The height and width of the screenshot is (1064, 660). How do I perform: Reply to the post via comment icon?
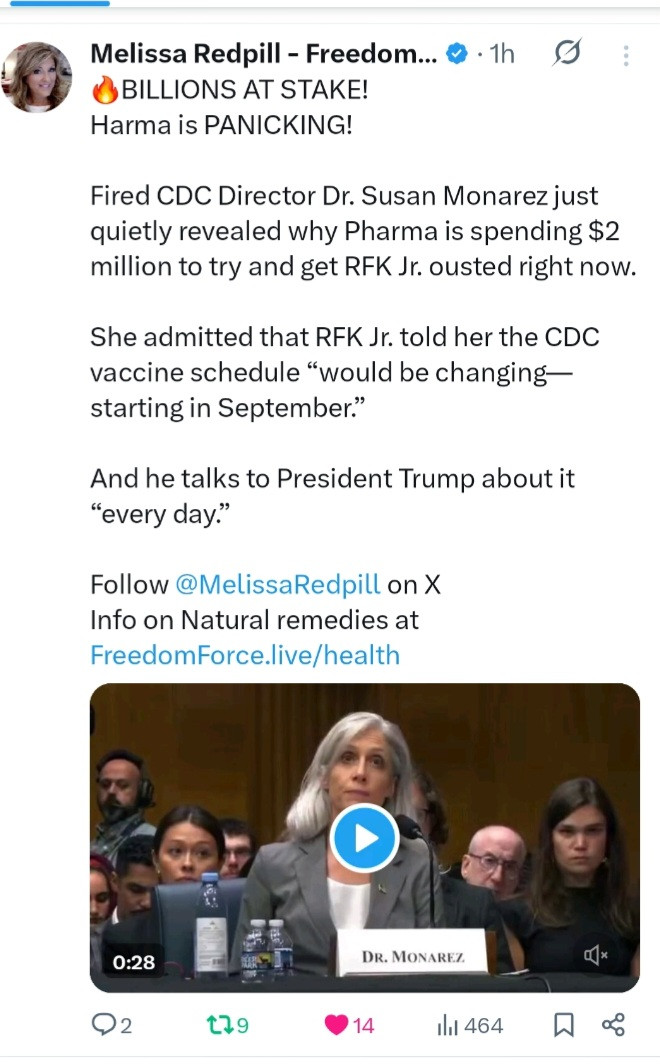point(104,1025)
